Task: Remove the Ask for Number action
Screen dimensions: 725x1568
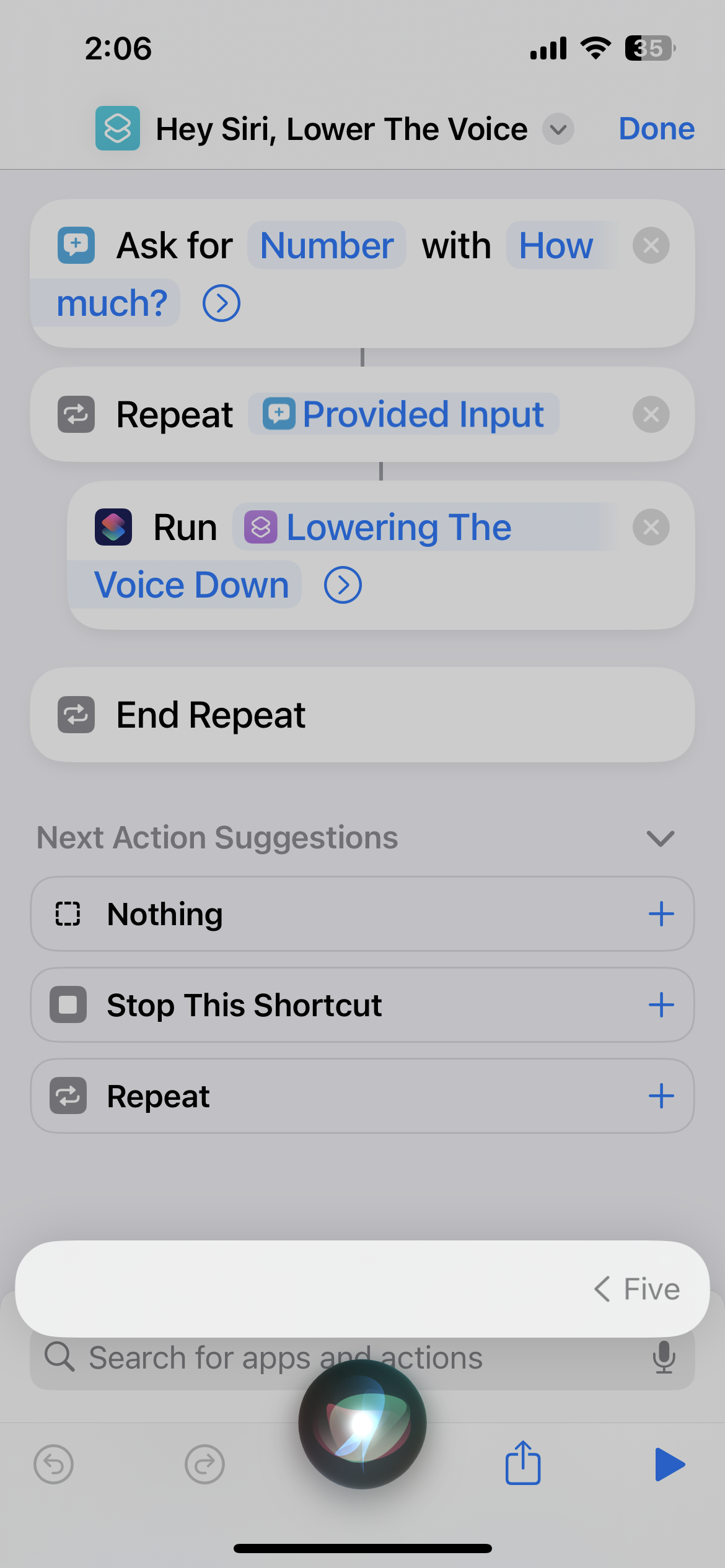Action: (651, 246)
